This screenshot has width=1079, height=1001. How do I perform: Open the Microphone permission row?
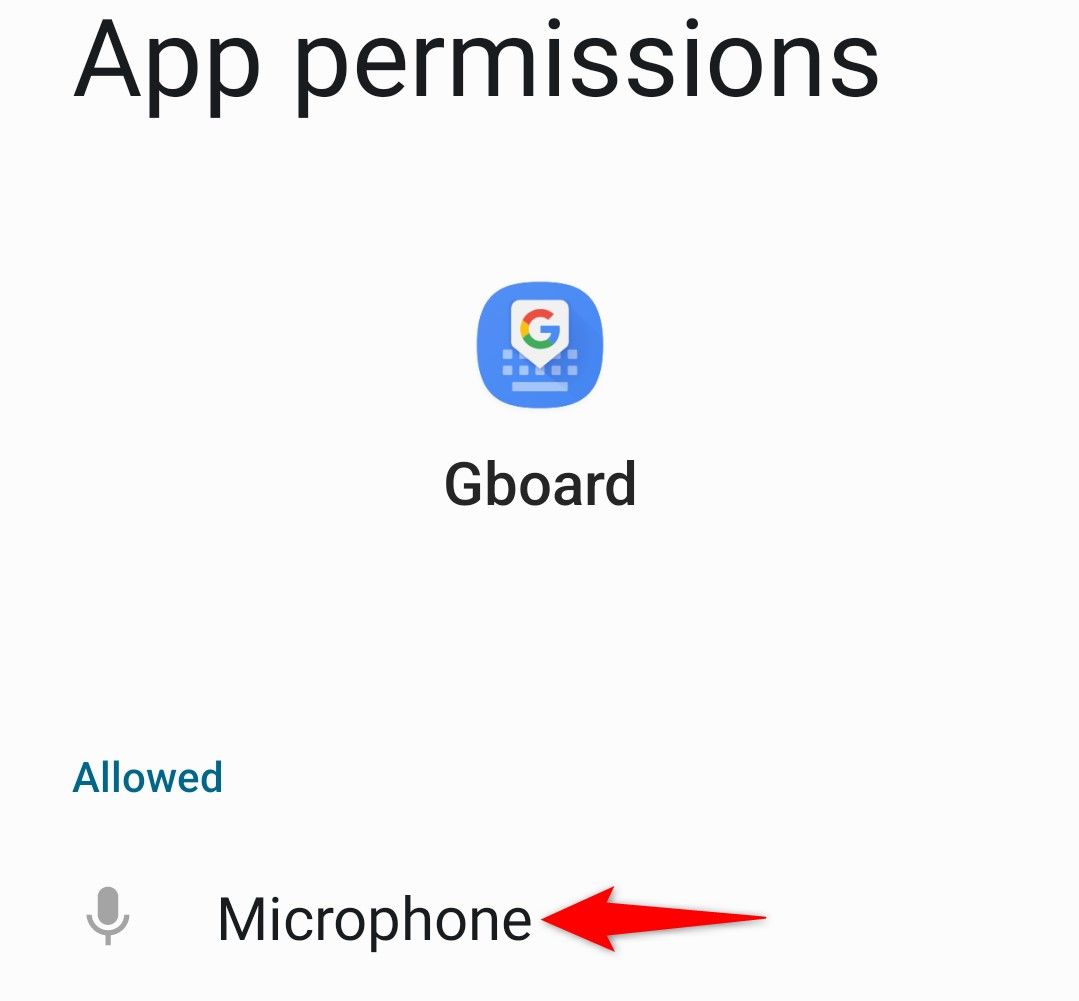pyautogui.click(x=374, y=918)
